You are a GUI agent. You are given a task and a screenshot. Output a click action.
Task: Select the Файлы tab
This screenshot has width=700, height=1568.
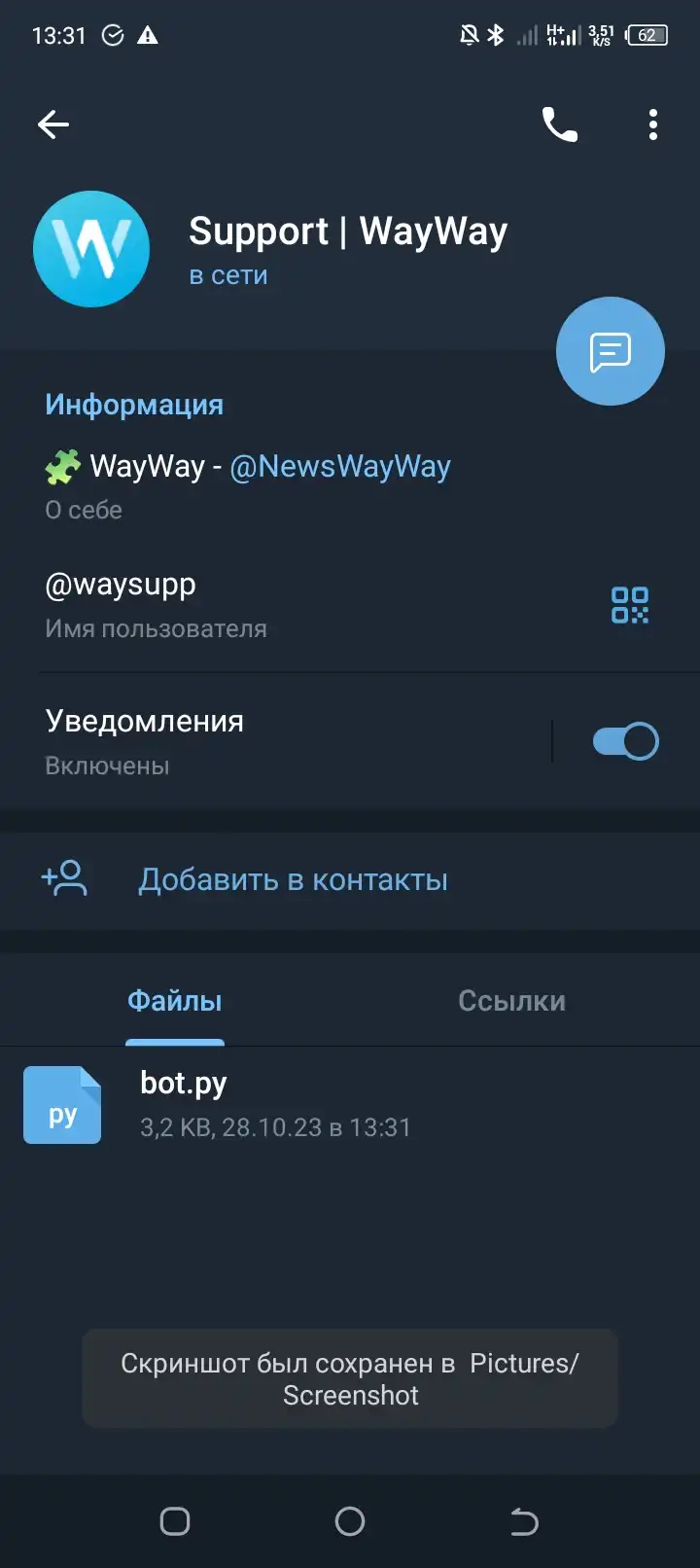[175, 1001]
